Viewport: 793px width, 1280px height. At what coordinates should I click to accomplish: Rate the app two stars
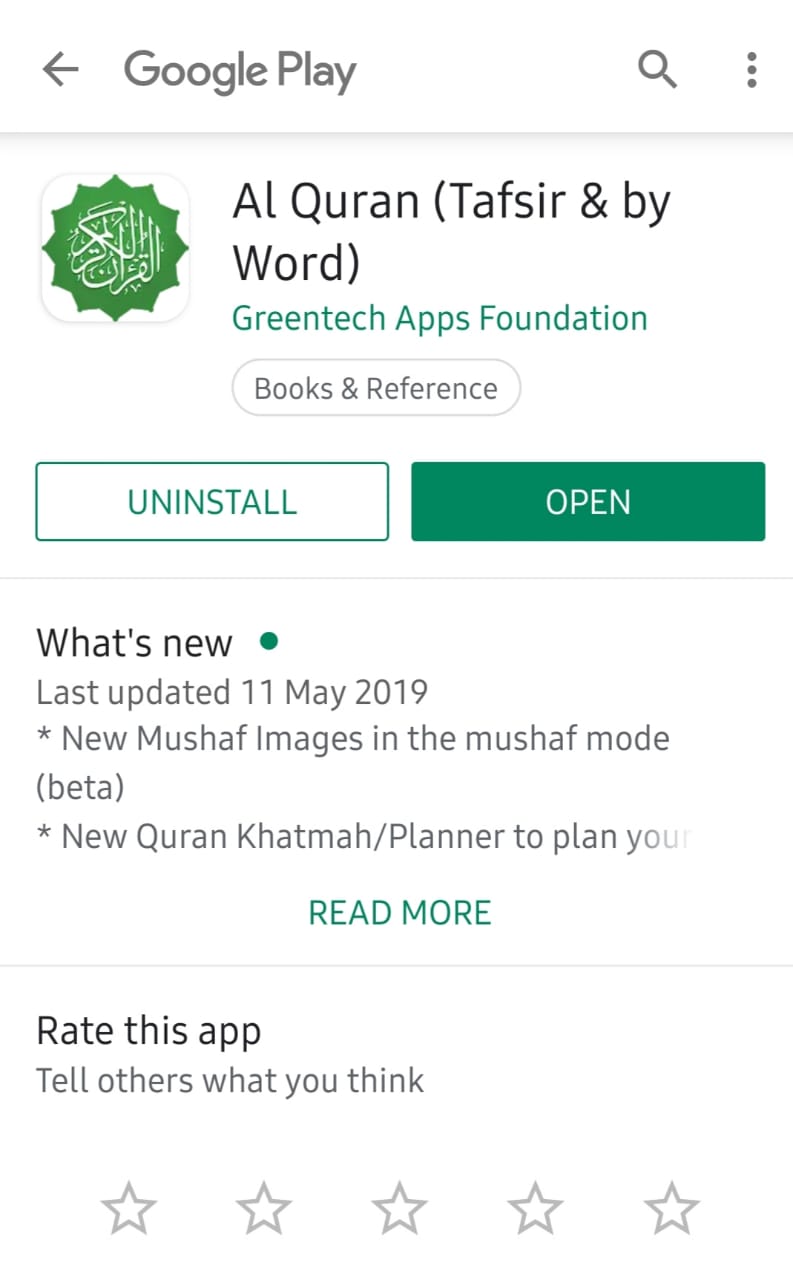[x=264, y=1208]
